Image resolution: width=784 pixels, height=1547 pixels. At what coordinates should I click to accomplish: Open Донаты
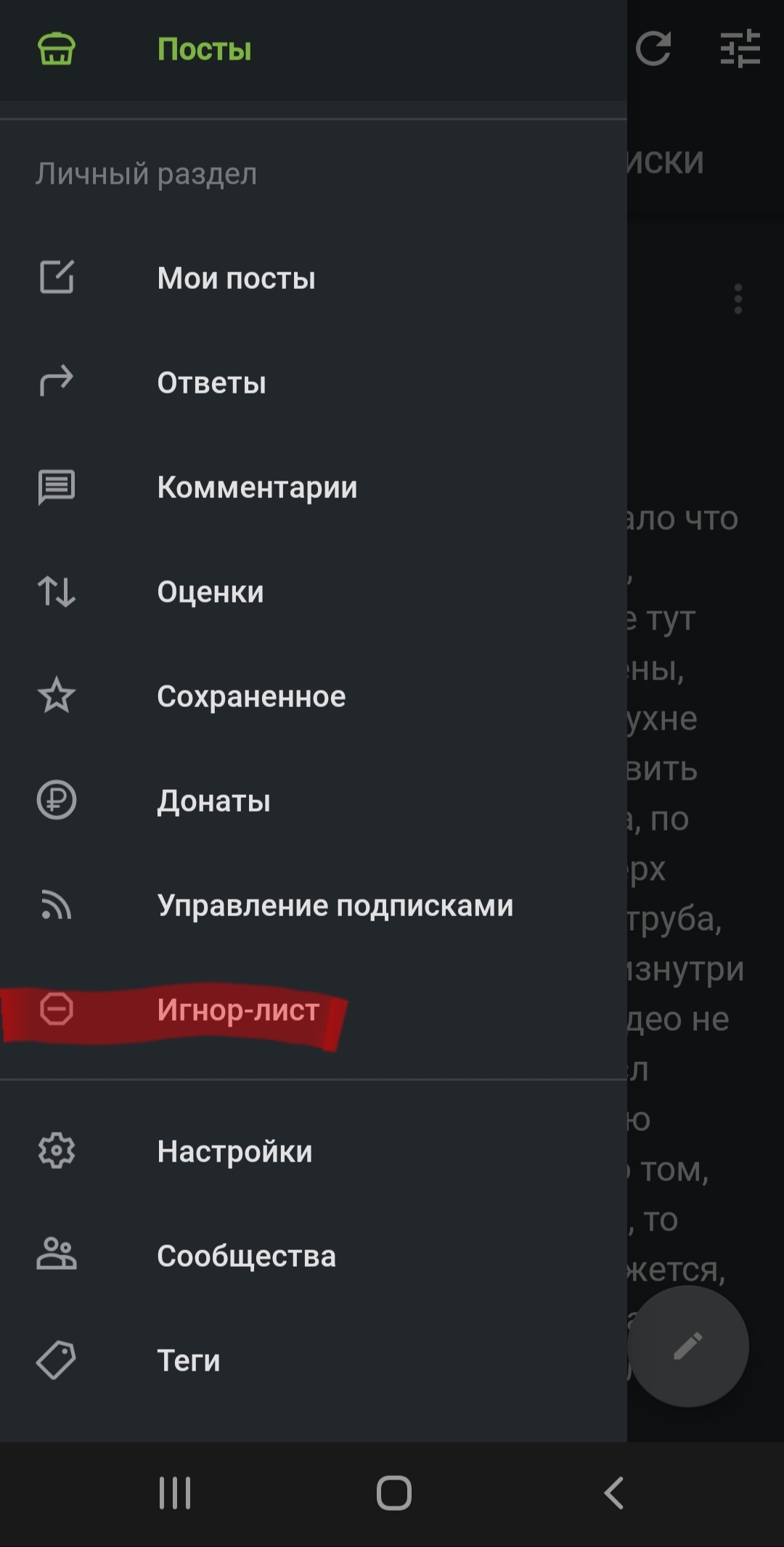(x=213, y=801)
